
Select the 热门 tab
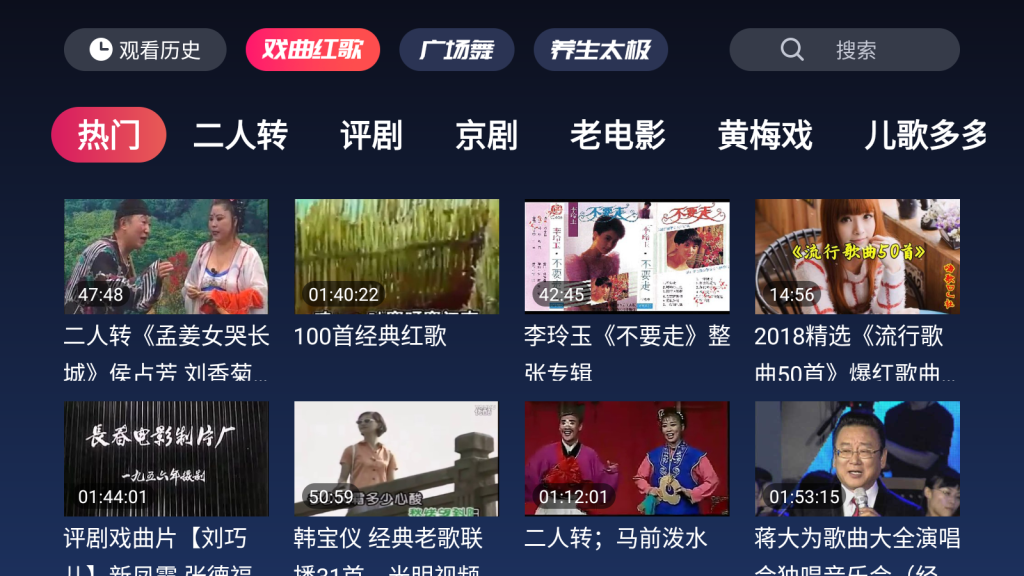pyautogui.click(x=108, y=135)
